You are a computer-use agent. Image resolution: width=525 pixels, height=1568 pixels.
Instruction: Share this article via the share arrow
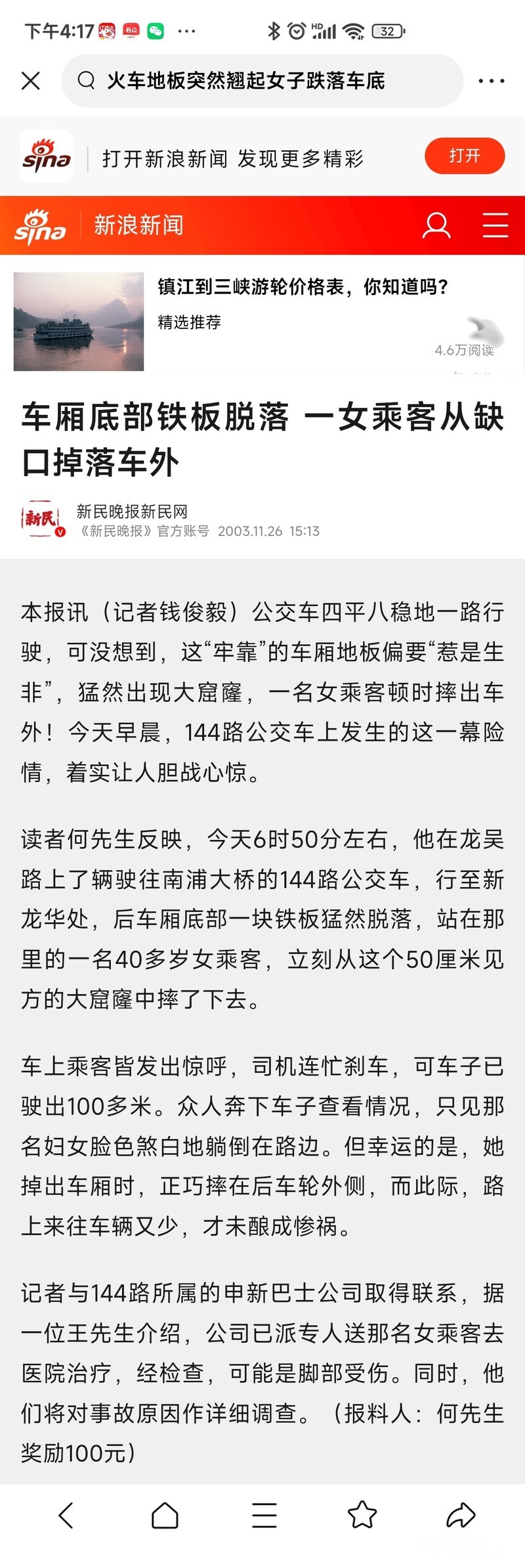tap(461, 1515)
